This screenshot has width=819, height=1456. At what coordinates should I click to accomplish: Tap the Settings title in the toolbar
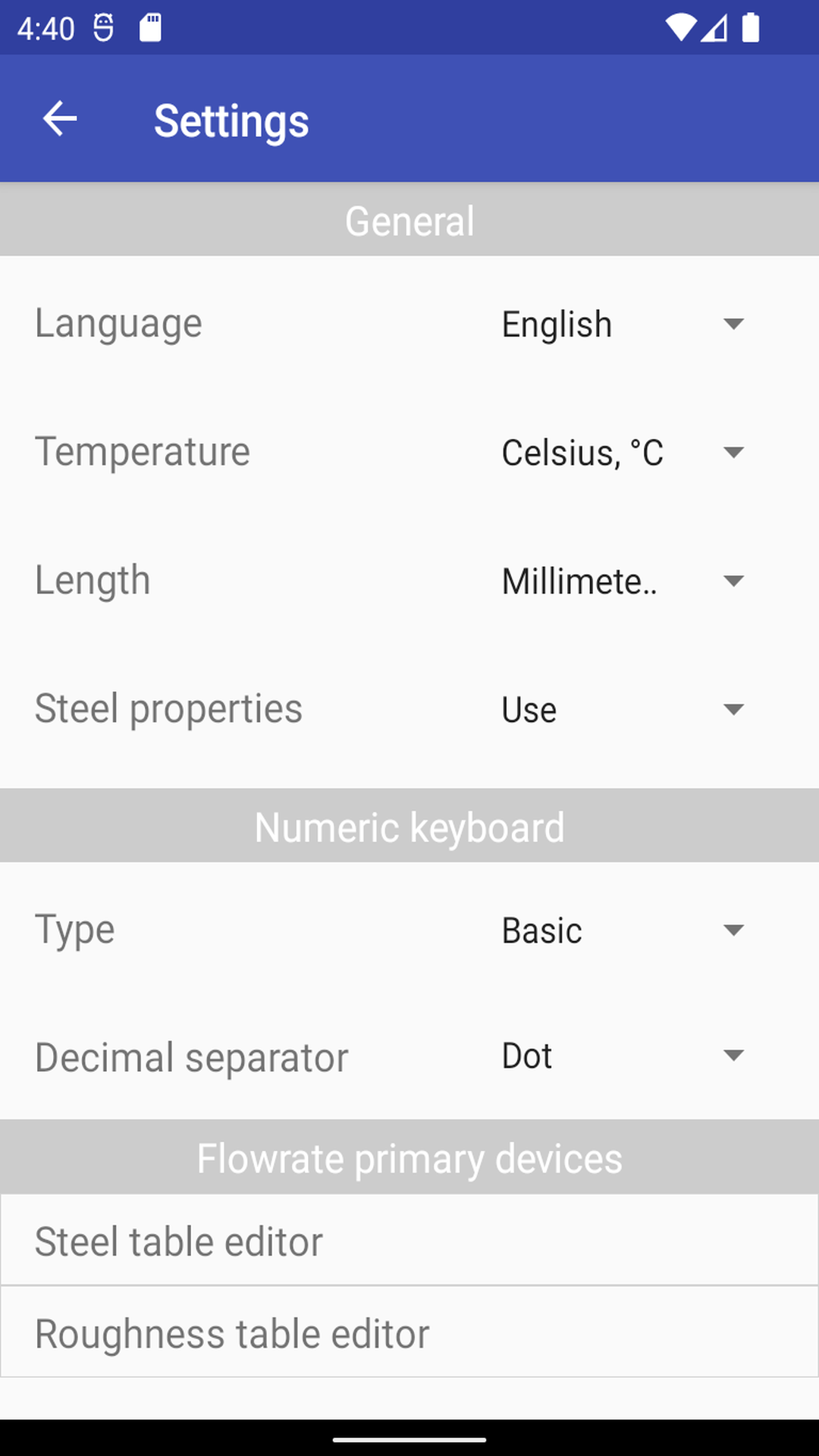[231, 120]
